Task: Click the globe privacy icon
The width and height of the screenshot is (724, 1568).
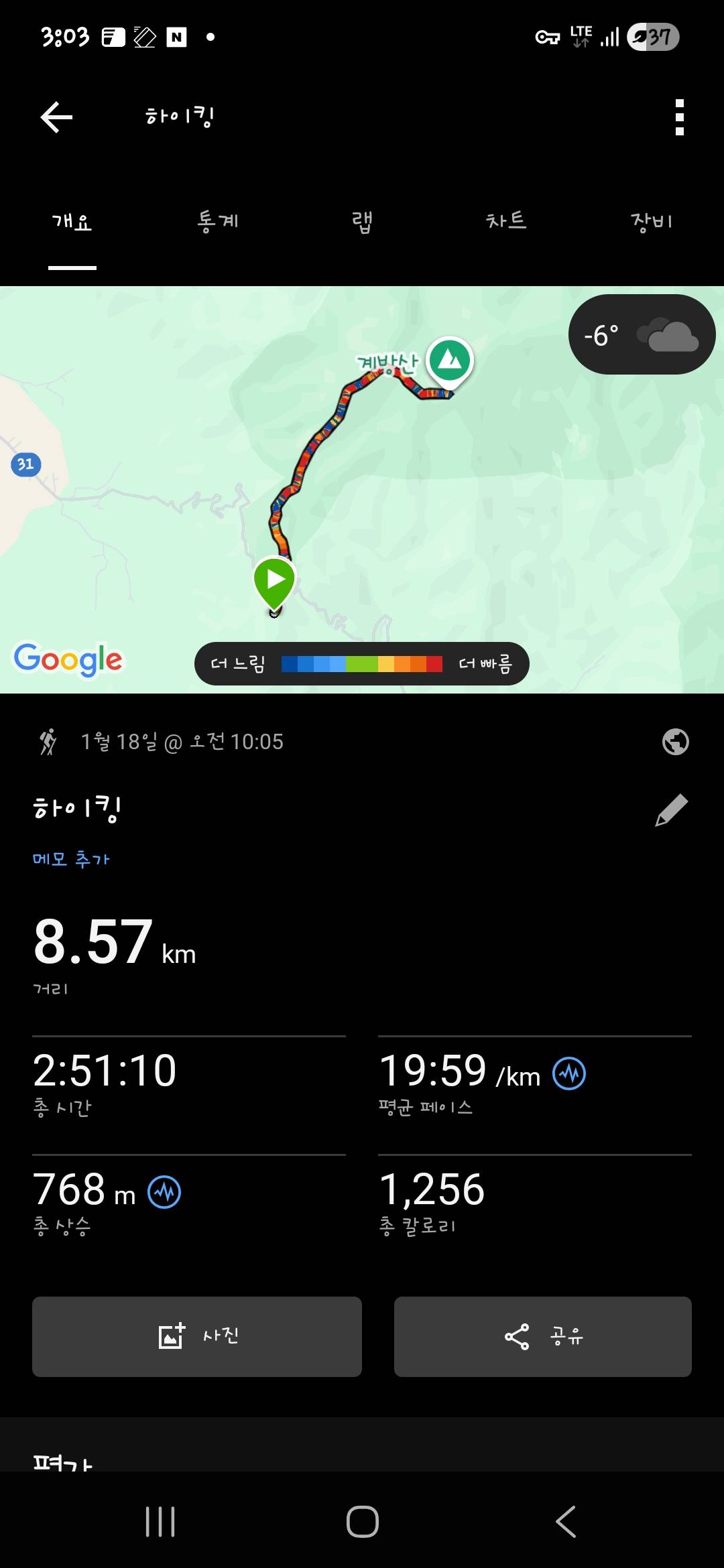Action: coord(674,742)
